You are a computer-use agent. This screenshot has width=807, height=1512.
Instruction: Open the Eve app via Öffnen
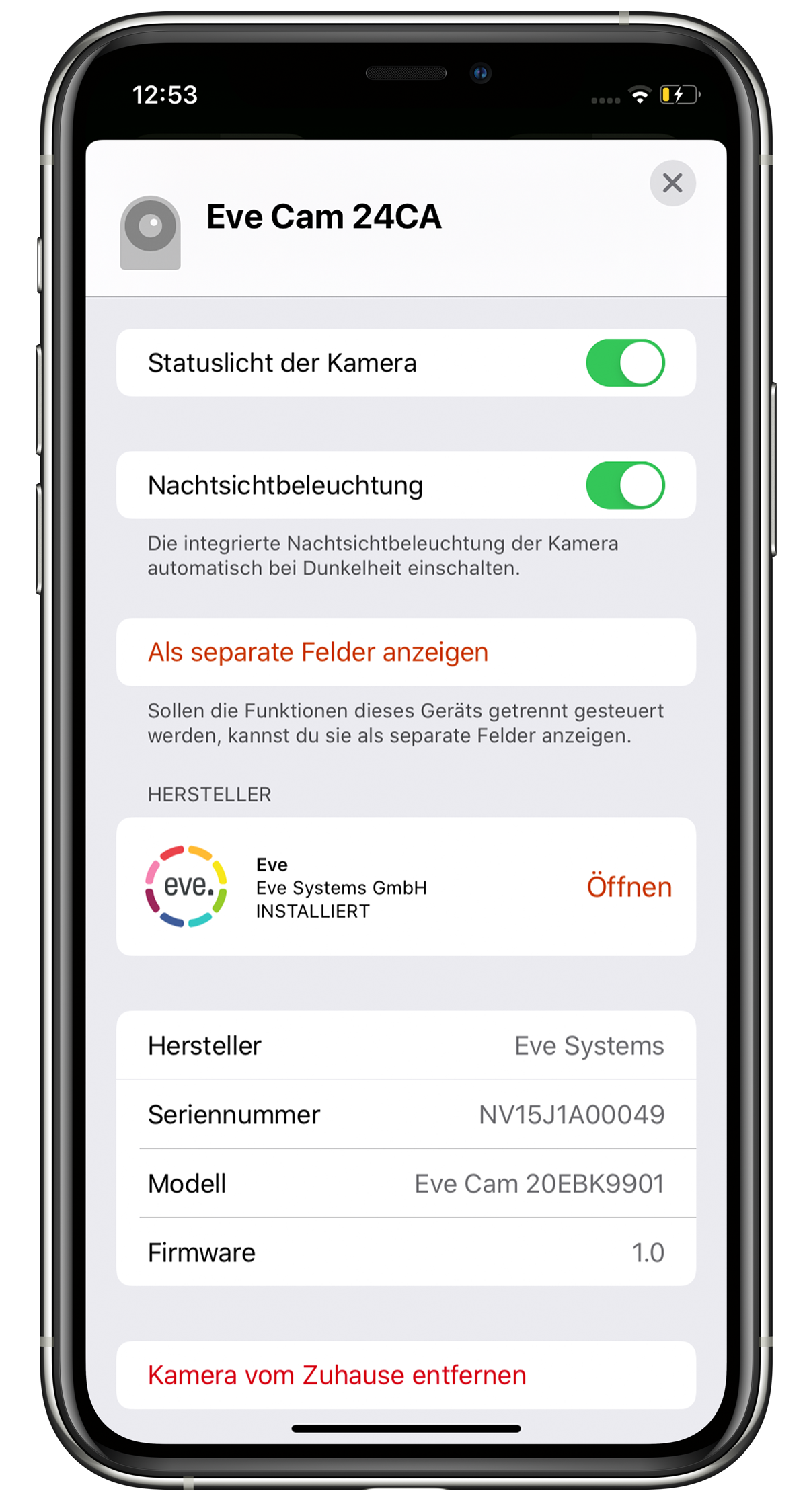[629, 887]
